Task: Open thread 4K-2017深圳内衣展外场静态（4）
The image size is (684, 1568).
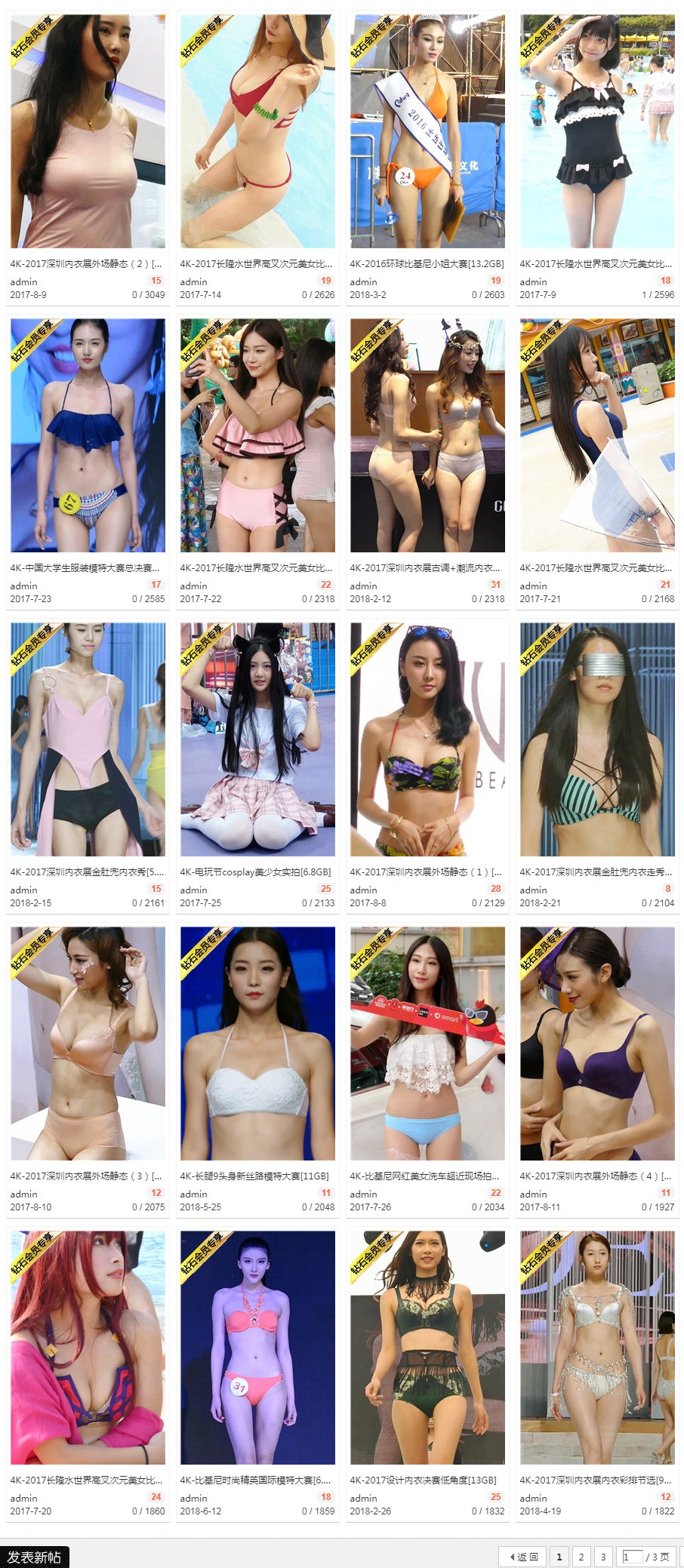Action: (595, 1176)
